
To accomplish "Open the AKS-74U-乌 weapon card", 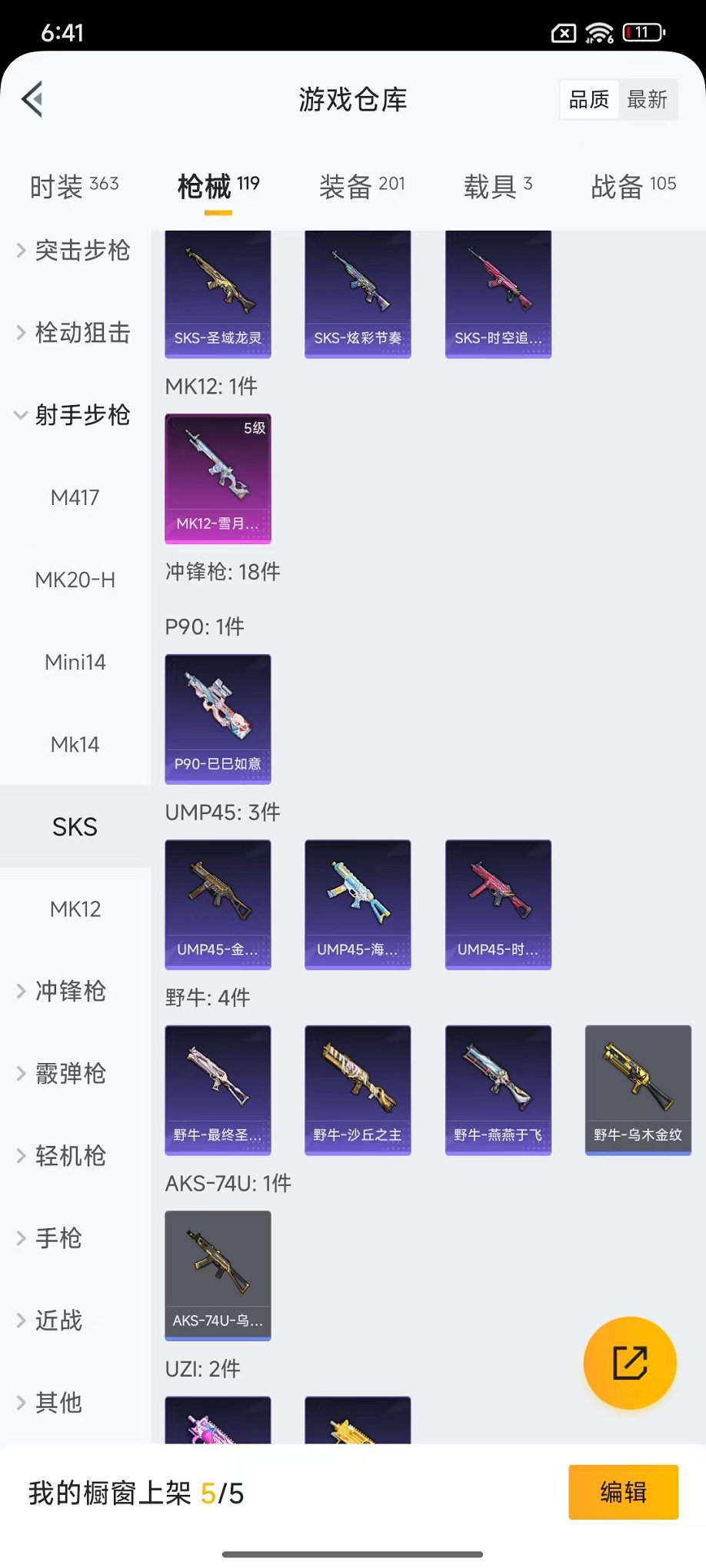I will [218, 1274].
